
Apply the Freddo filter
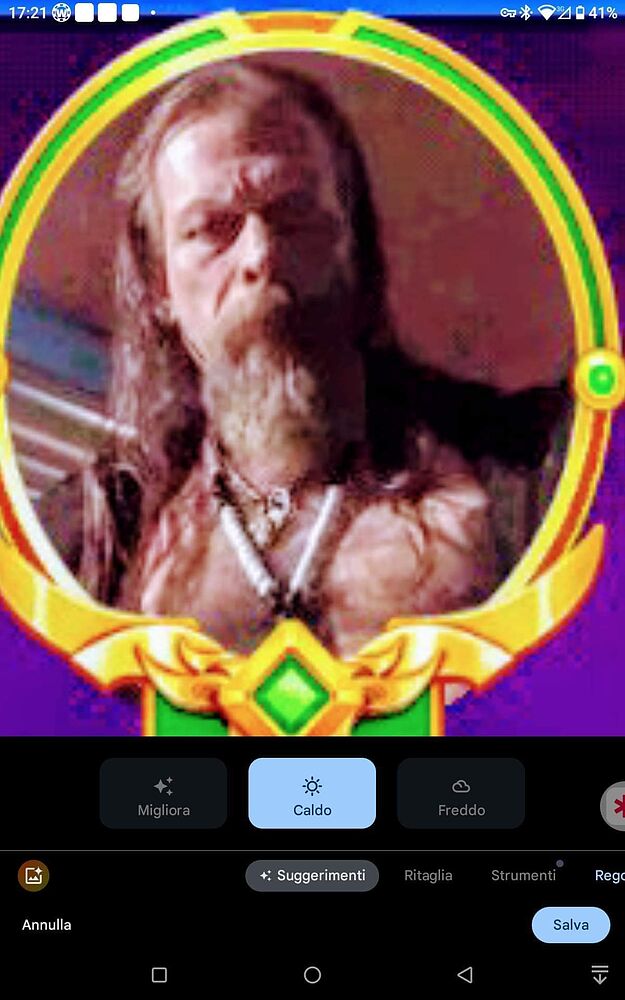(461, 793)
